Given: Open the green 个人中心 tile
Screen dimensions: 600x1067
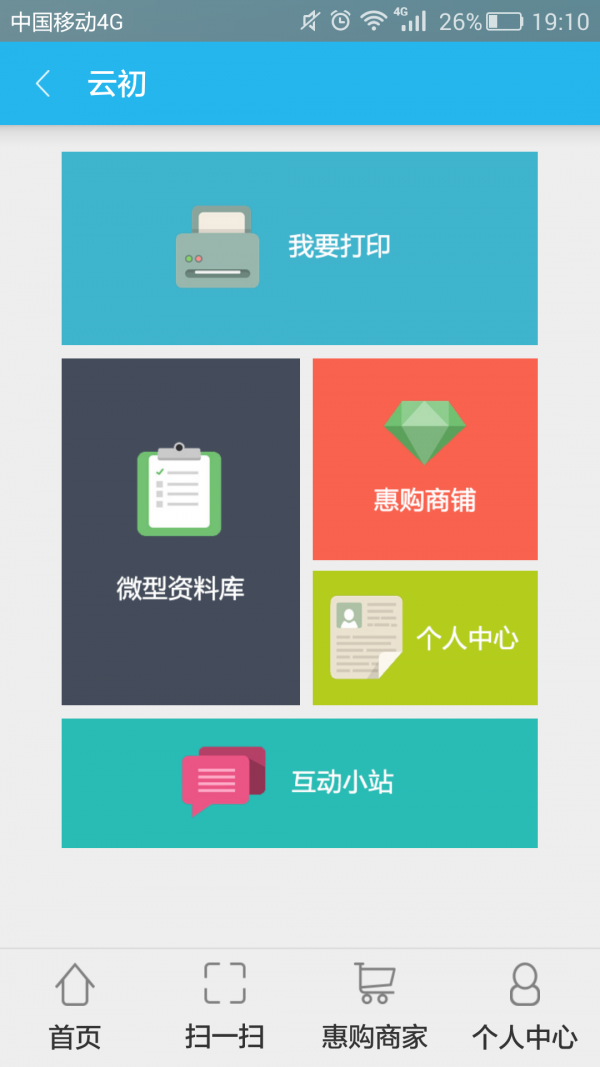Looking at the screenshot, I should coord(425,638).
